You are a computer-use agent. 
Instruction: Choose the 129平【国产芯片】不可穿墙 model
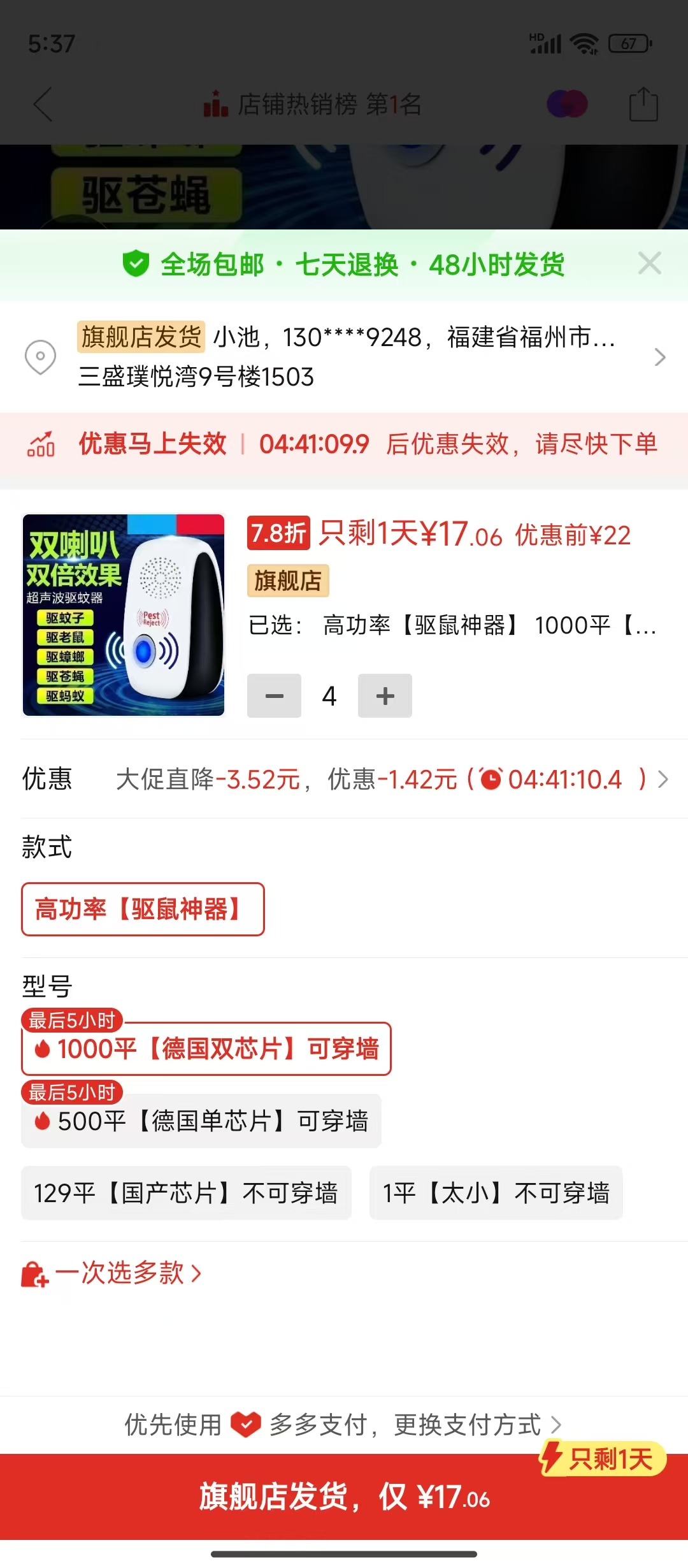tap(186, 1193)
